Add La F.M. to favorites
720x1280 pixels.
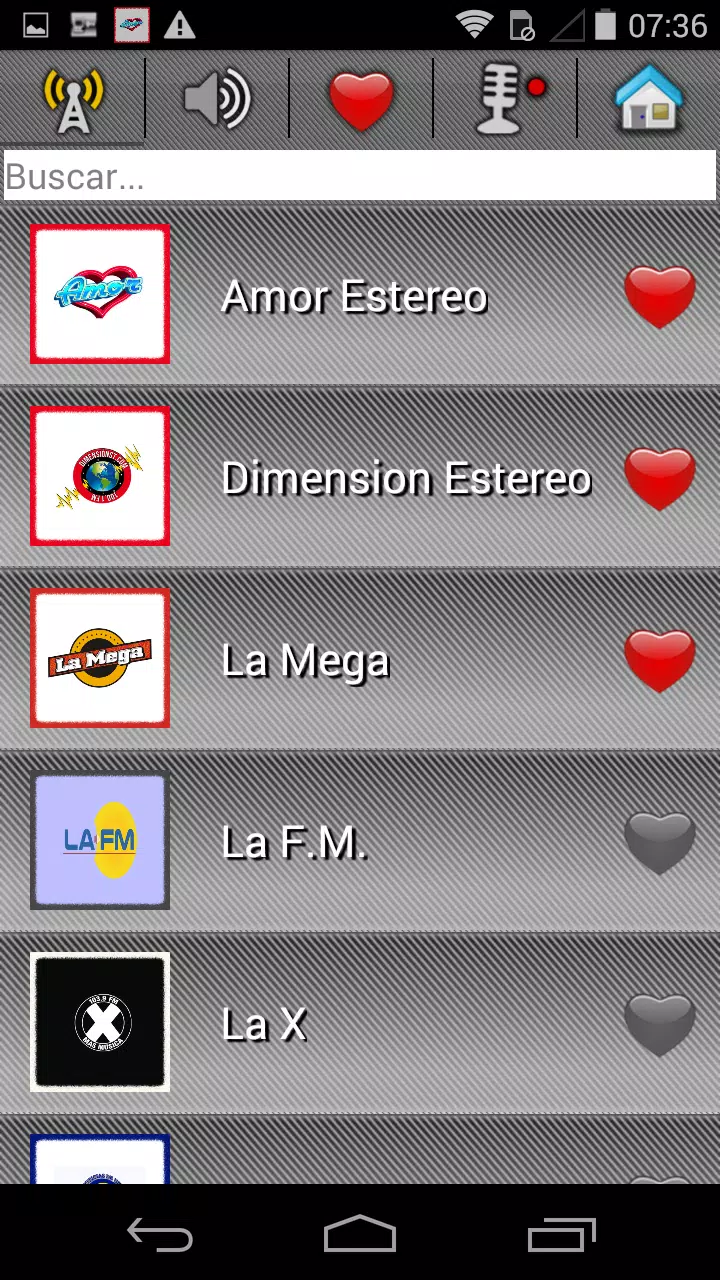tap(660, 843)
